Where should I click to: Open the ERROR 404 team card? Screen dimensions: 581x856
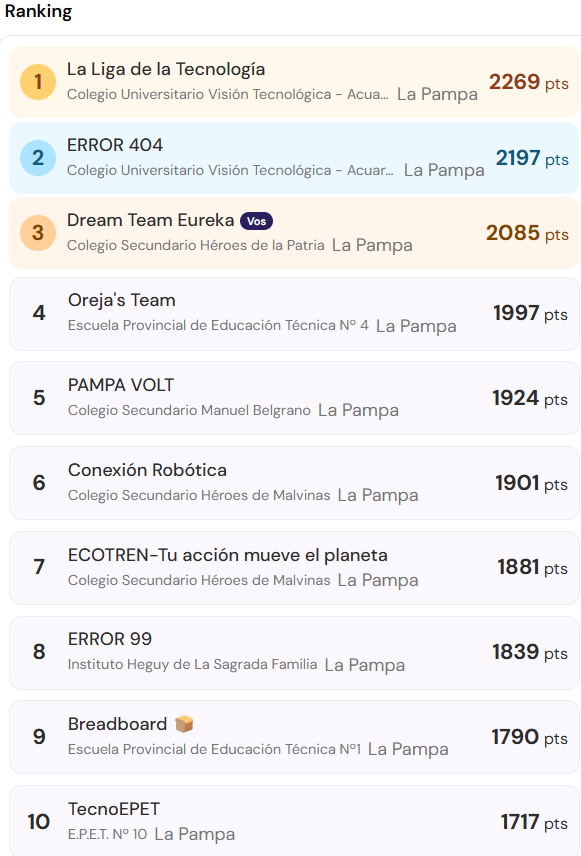click(x=294, y=158)
